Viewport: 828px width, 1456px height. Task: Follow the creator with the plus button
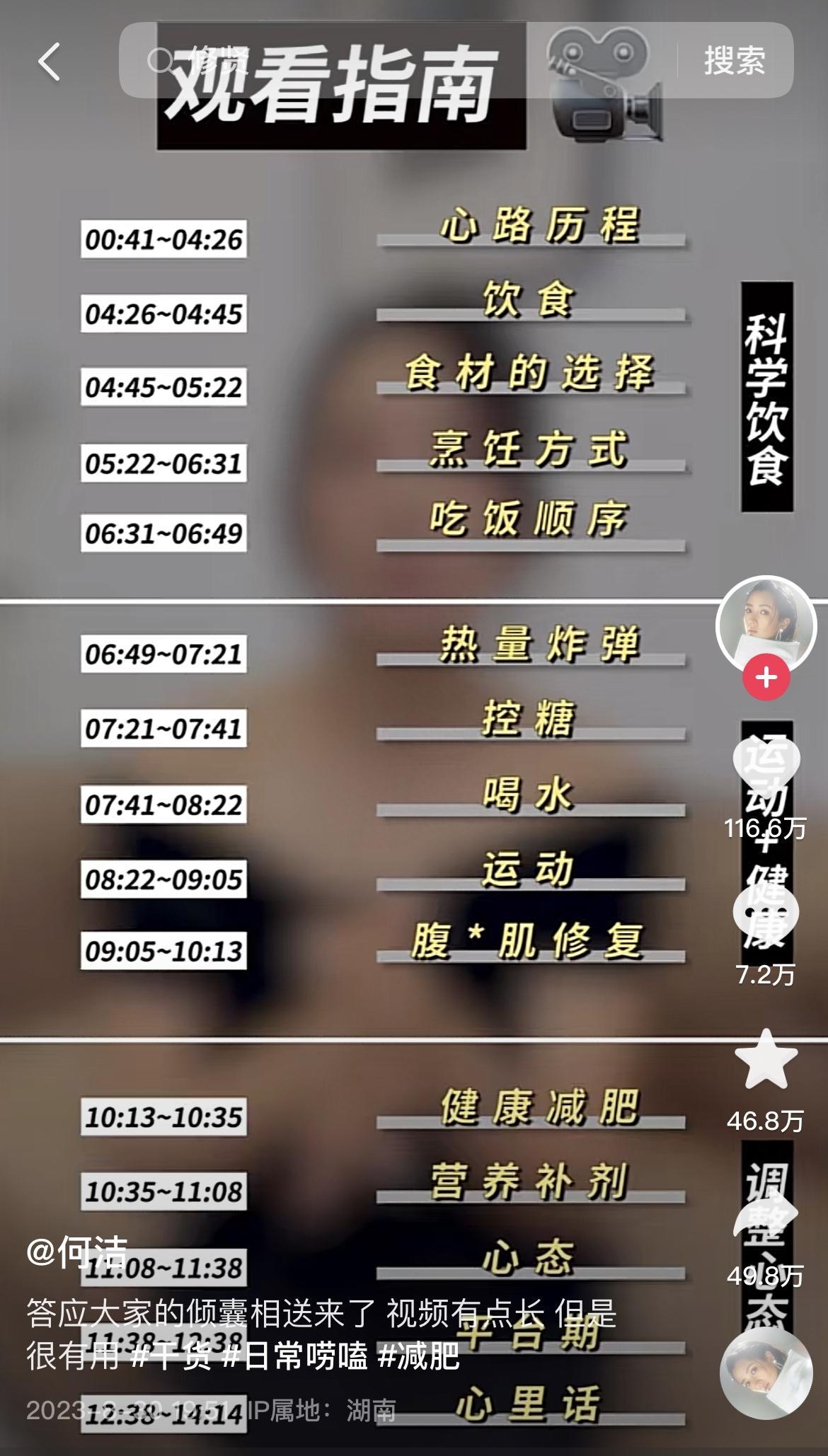click(766, 678)
